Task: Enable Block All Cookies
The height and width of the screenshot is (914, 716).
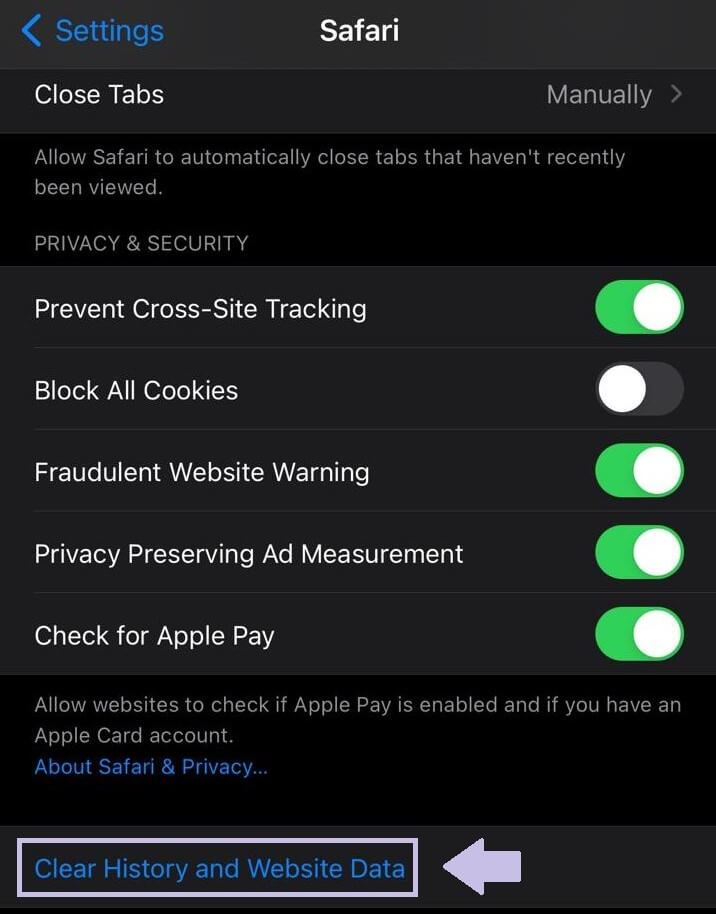Action: pyautogui.click(x=639, y=389)
